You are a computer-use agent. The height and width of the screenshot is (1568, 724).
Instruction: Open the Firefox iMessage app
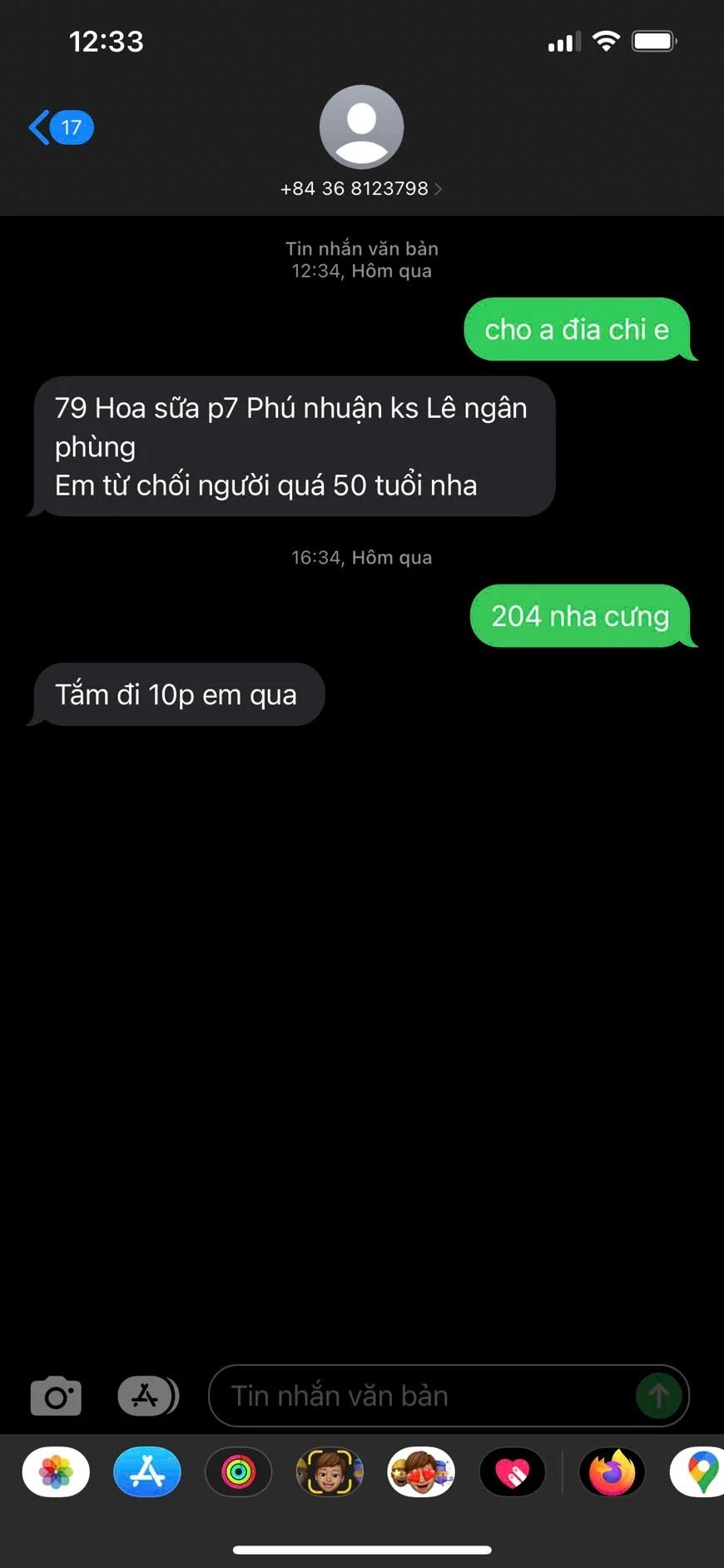pyautogui.click(x=612, y=1472)
